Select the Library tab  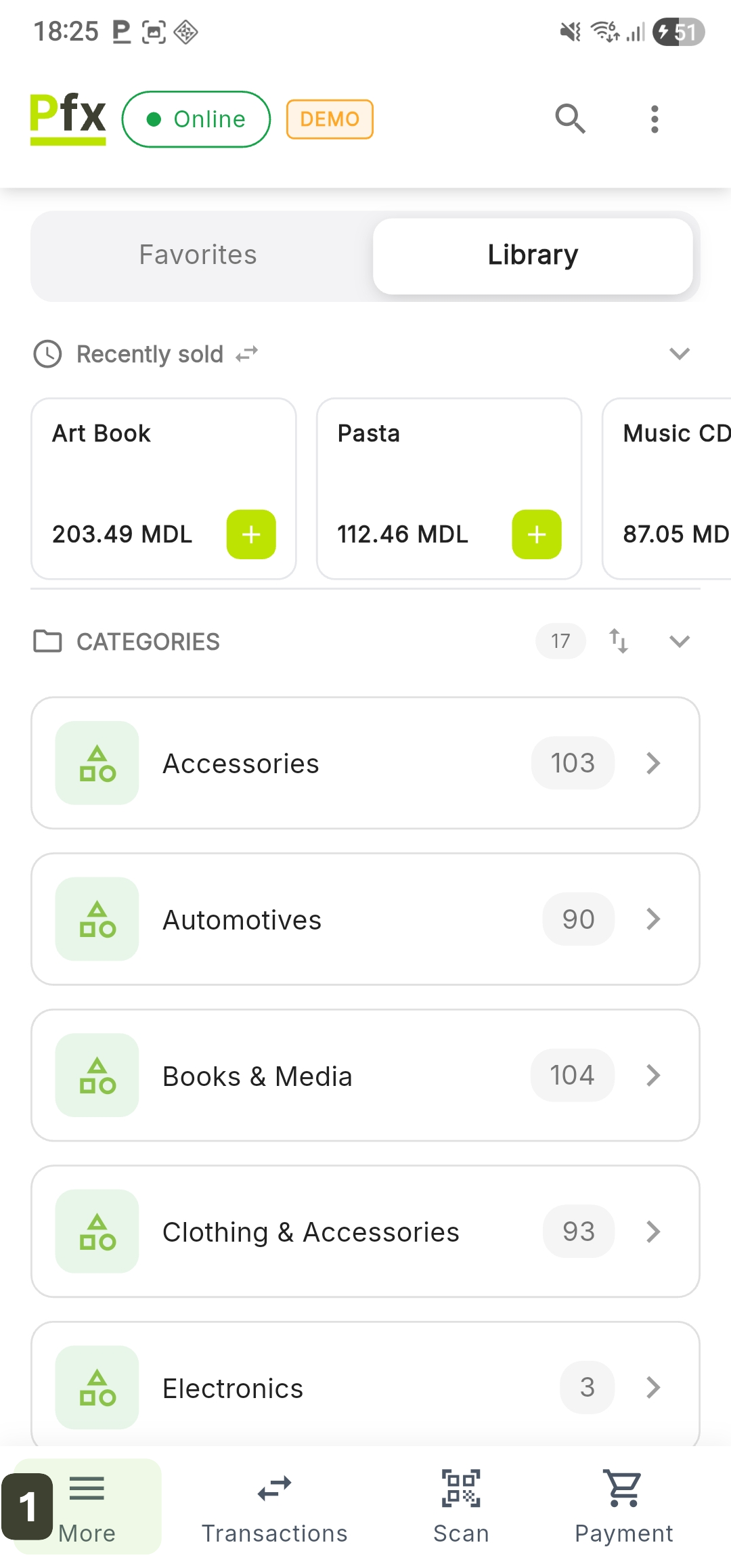point(533,255)
